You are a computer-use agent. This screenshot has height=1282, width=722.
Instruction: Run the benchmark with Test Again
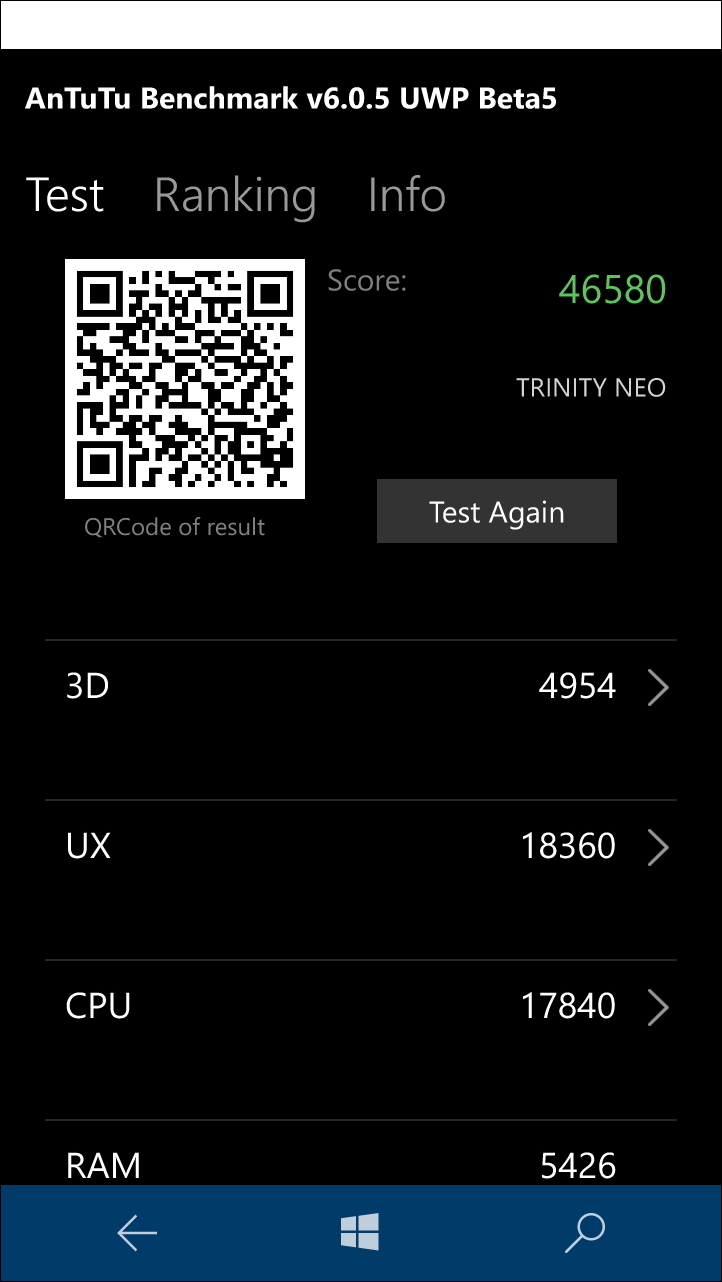pos(496,512)
